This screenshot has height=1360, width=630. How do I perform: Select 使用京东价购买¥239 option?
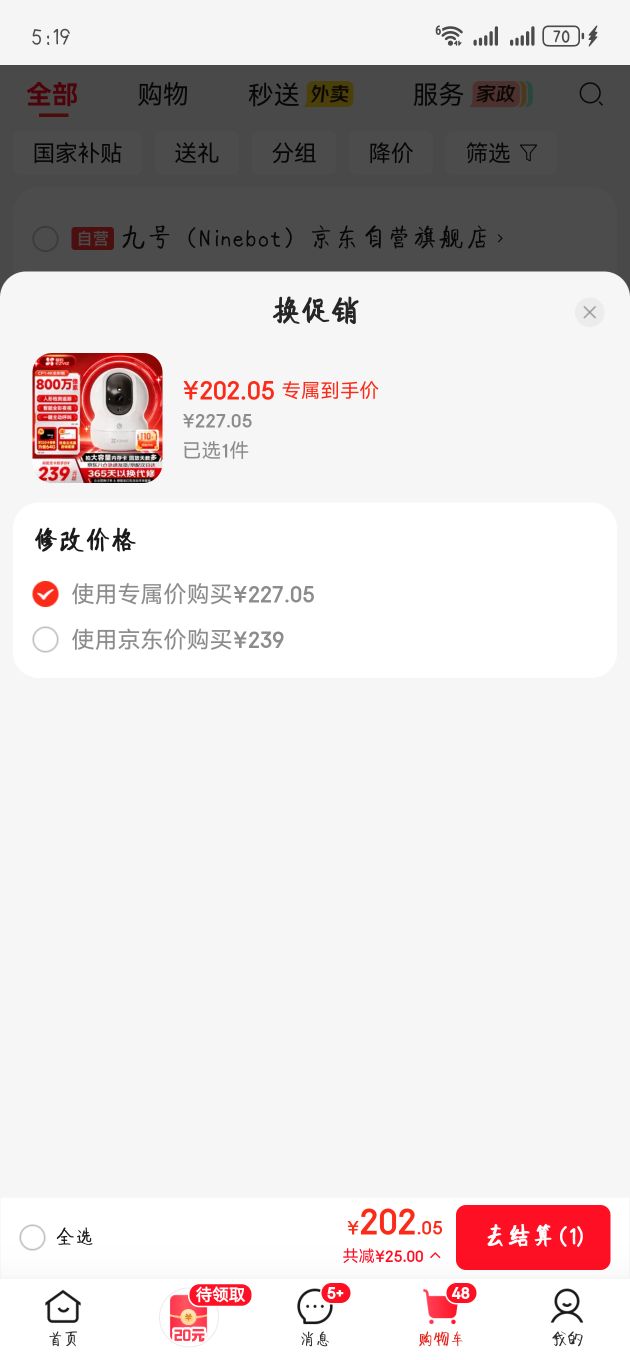coord(158,639)
